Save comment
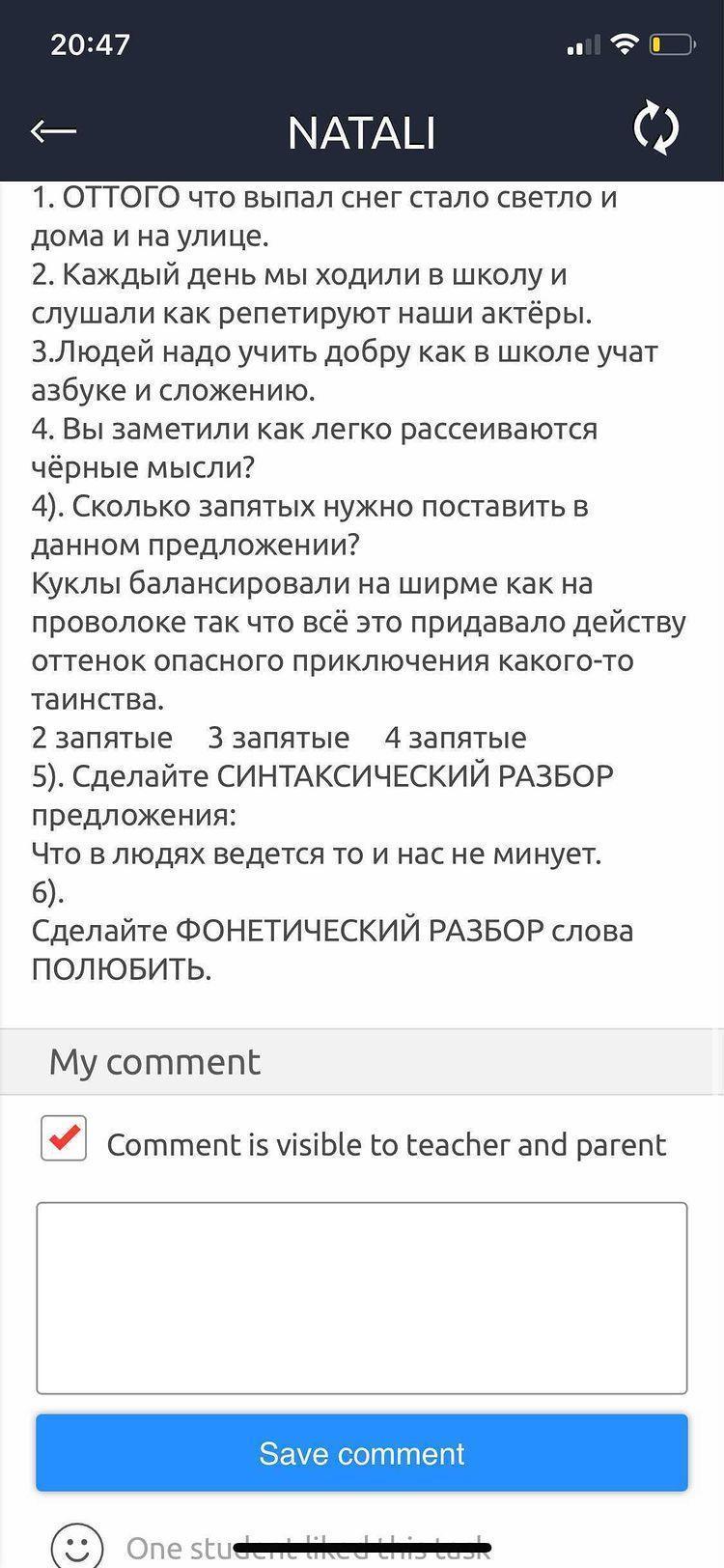The height and width of the screenshot is (1568, 724). point(362,1453)
